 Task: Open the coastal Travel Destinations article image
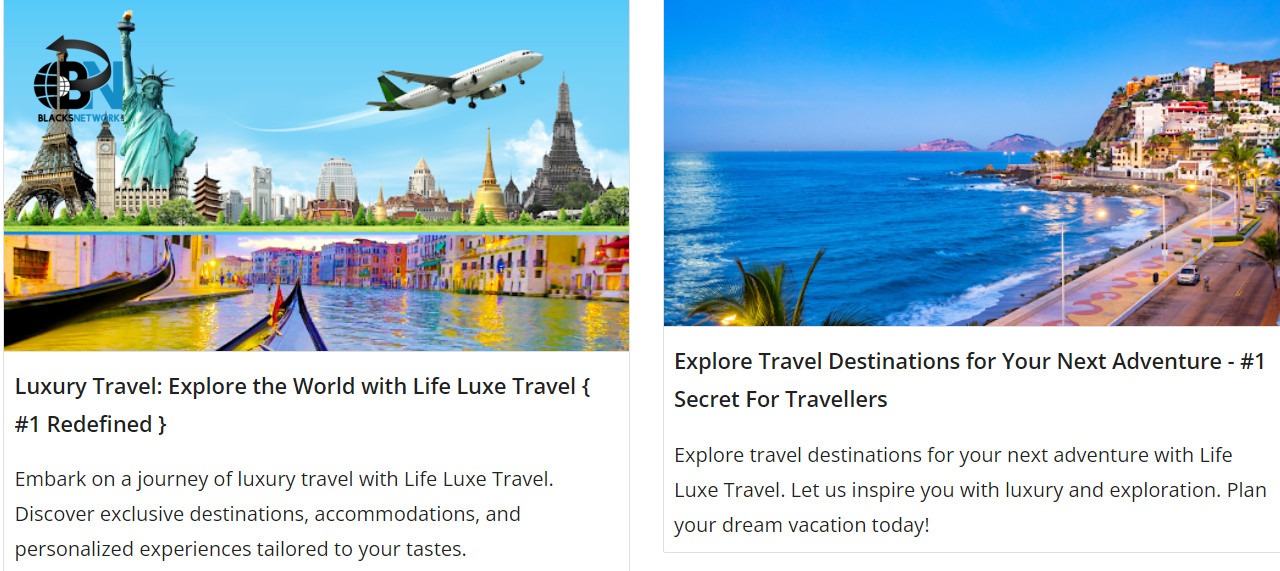970,163
